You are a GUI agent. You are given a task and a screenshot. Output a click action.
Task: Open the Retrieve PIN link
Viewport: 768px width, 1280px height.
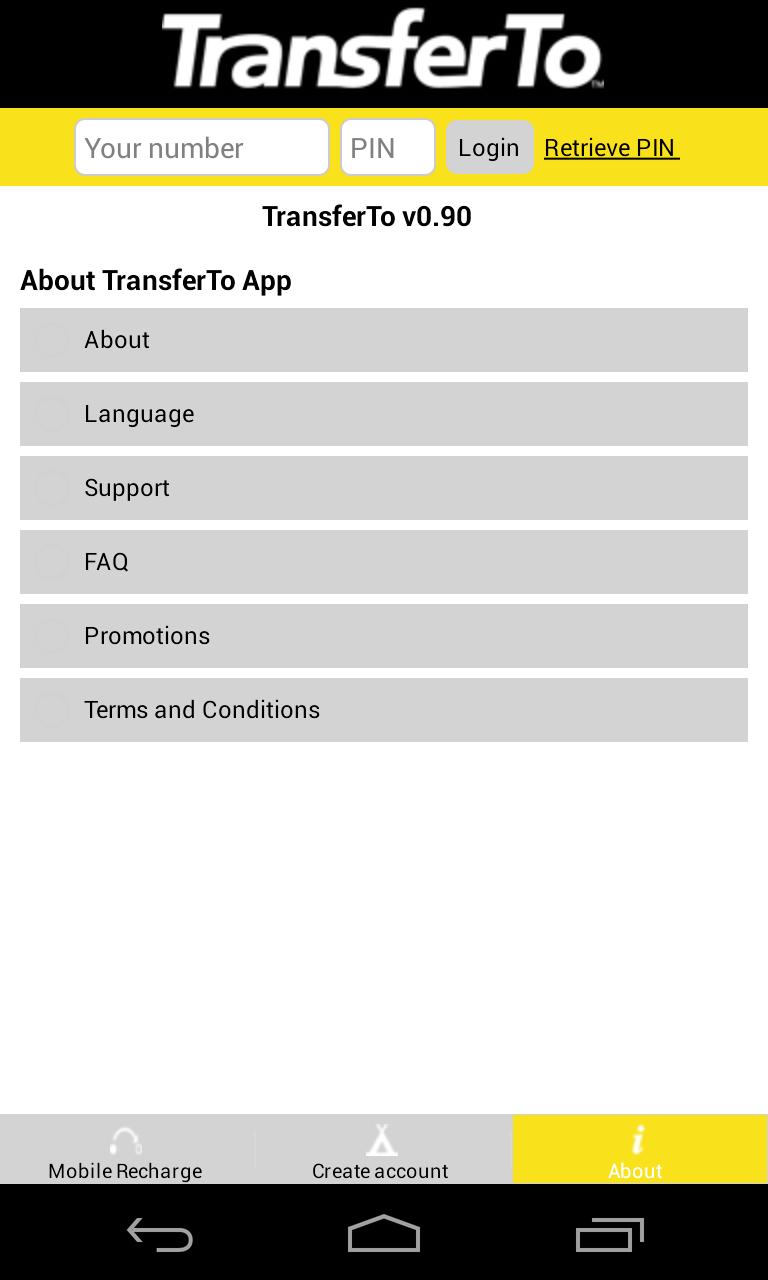(x=611, y=148)
